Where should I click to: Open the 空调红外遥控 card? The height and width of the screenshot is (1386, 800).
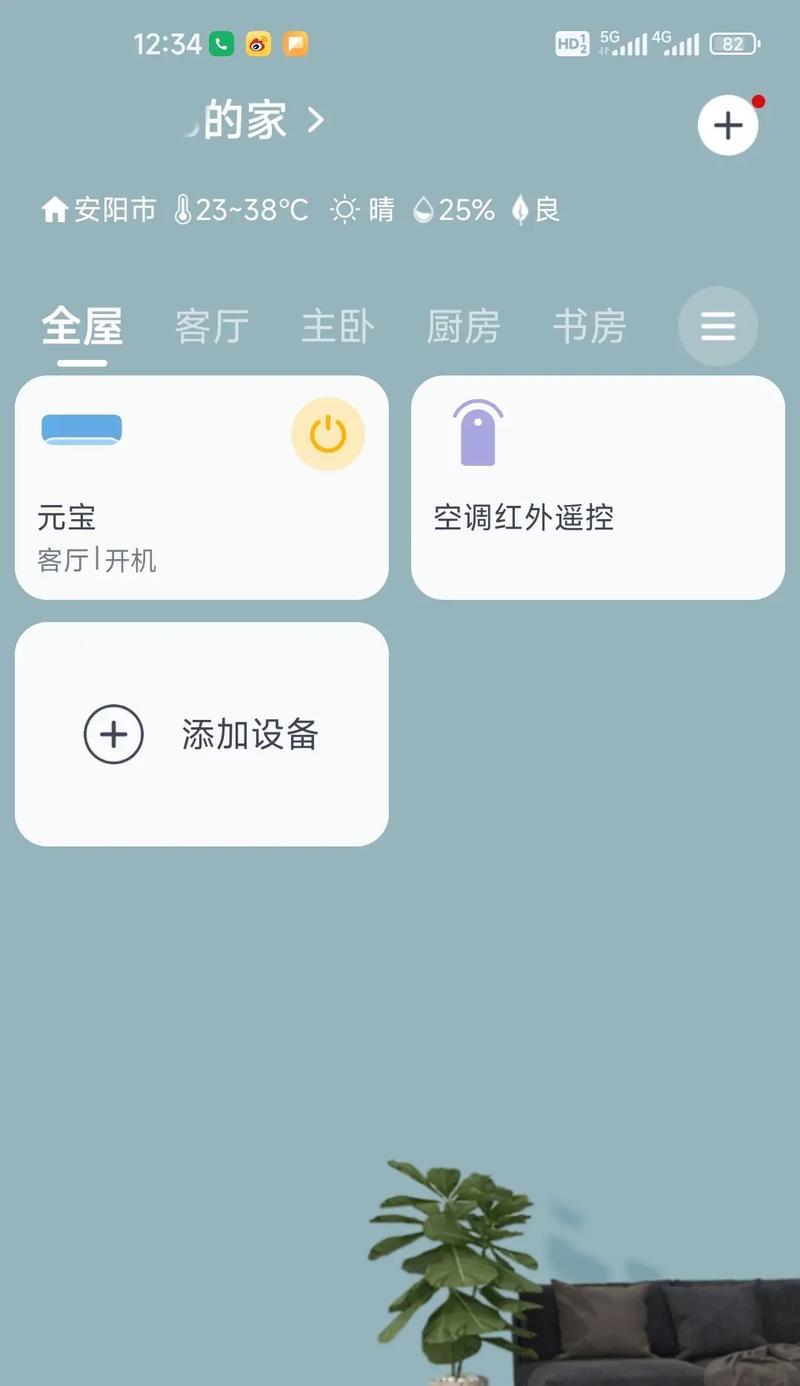click(x=598, y=488)
